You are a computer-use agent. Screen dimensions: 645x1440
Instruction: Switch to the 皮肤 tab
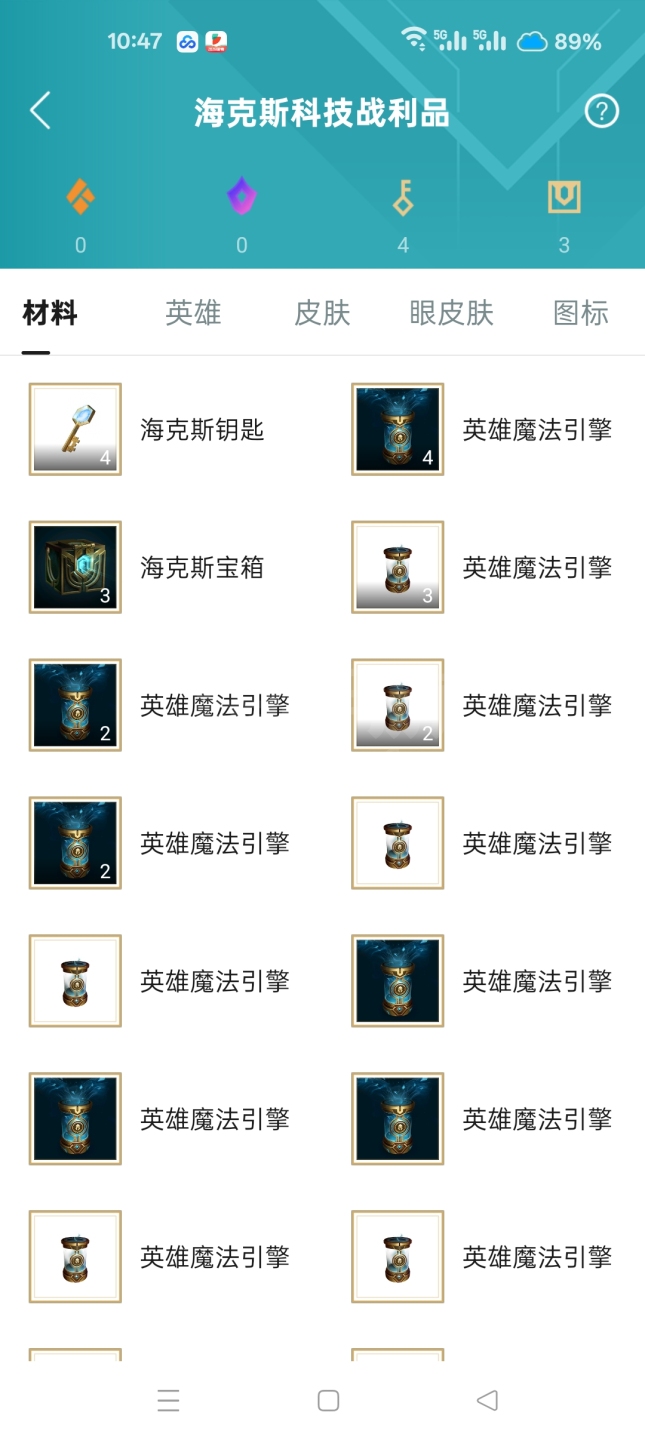(322, 313)
